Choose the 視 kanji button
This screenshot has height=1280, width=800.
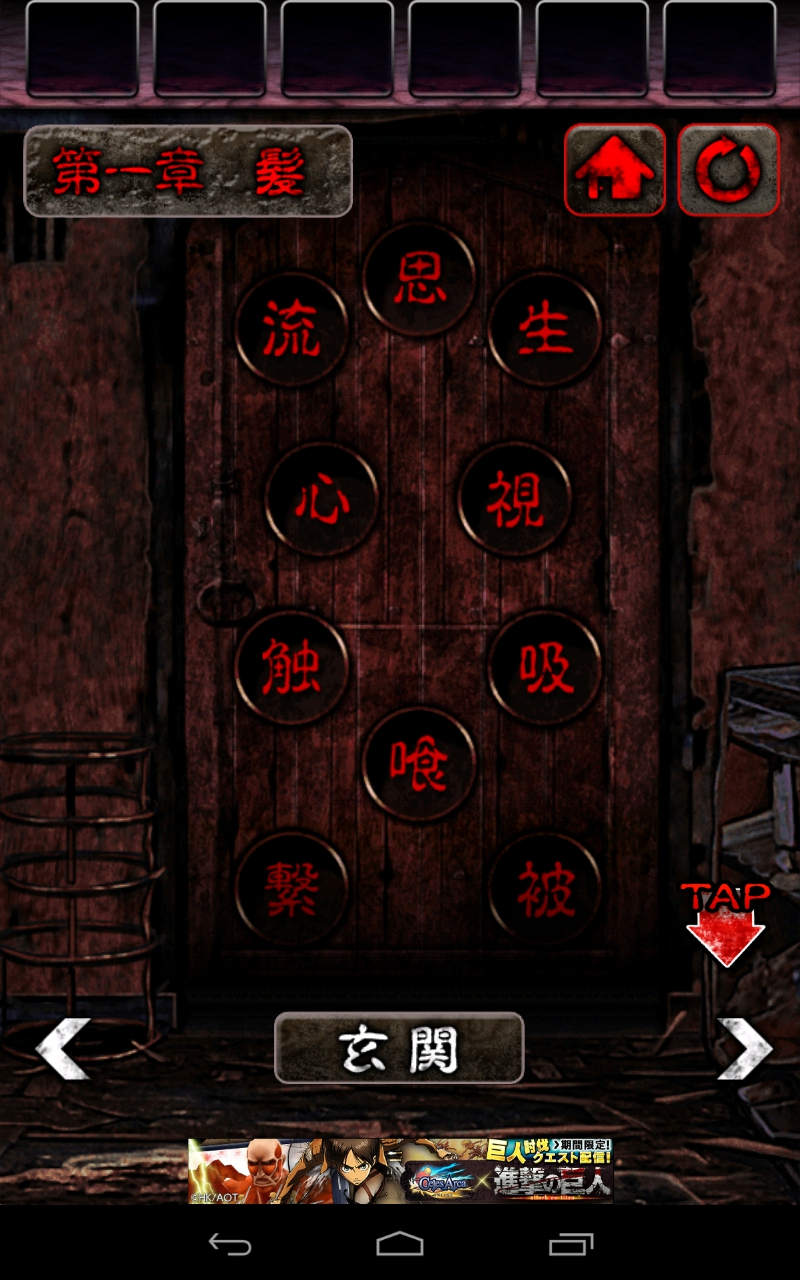[x=515, y=499]
